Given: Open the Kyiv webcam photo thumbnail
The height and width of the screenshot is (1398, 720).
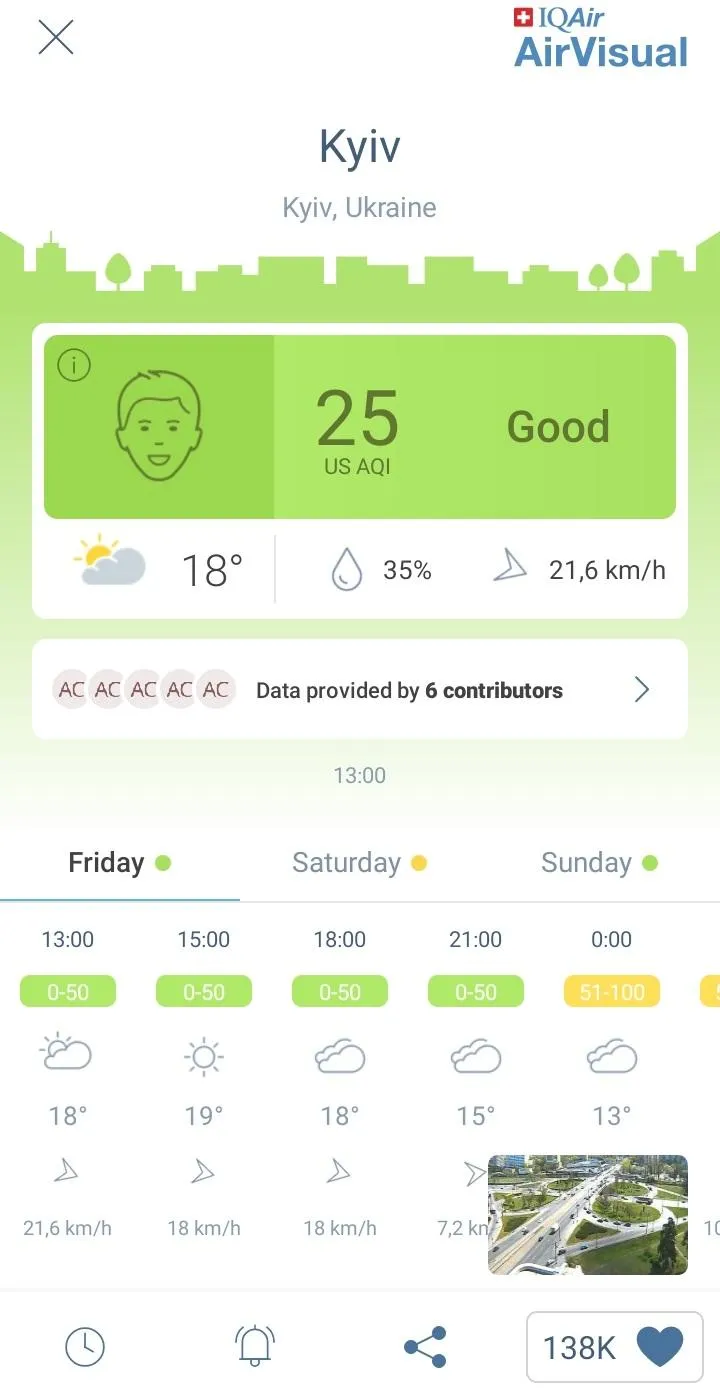Looking at the screenshot, I should click(x=587, y=1214).
